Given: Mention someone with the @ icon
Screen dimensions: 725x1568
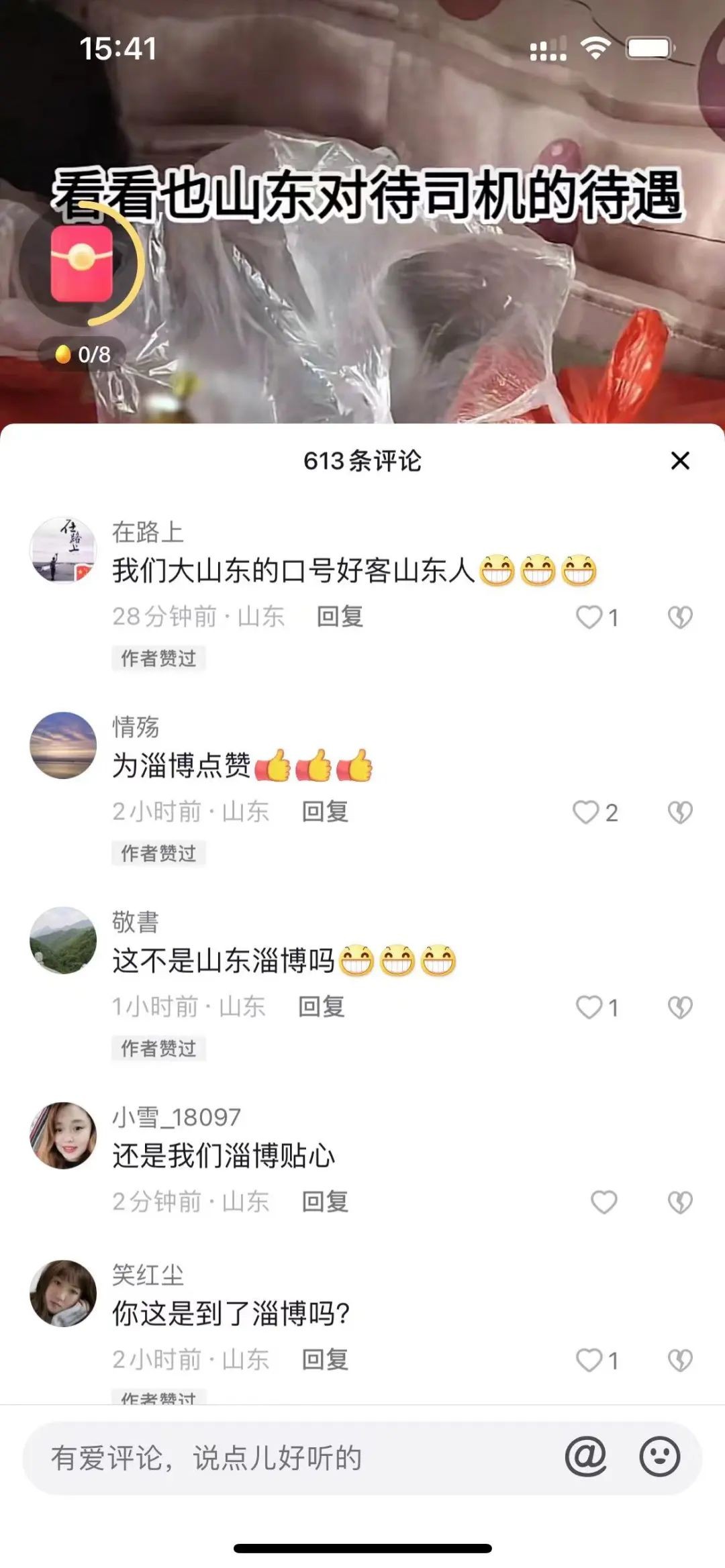Looking at the screenshot, I should (x=585, y=1457).
